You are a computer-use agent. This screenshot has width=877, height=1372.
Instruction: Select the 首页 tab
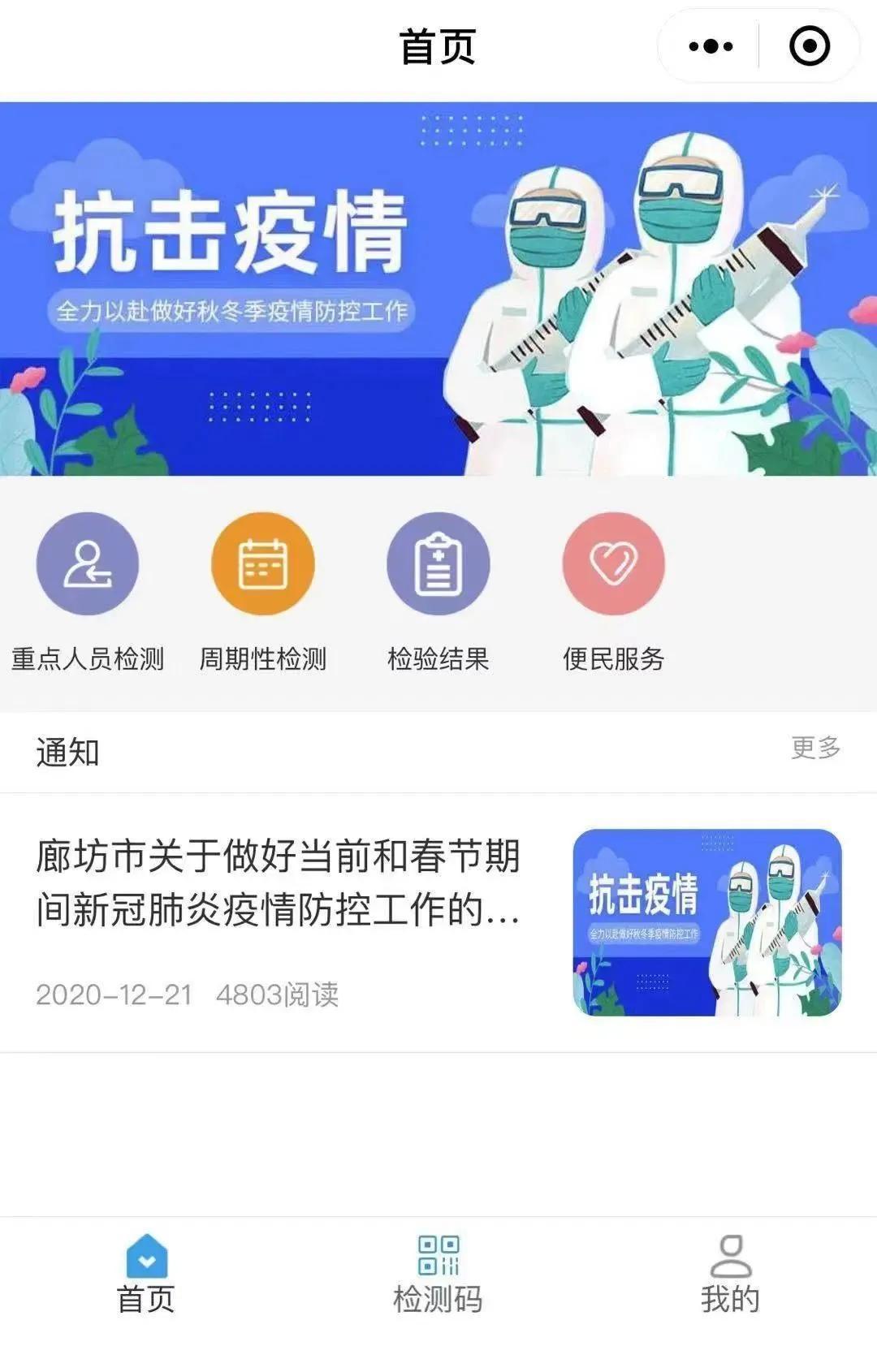(x=146, y=1275)
